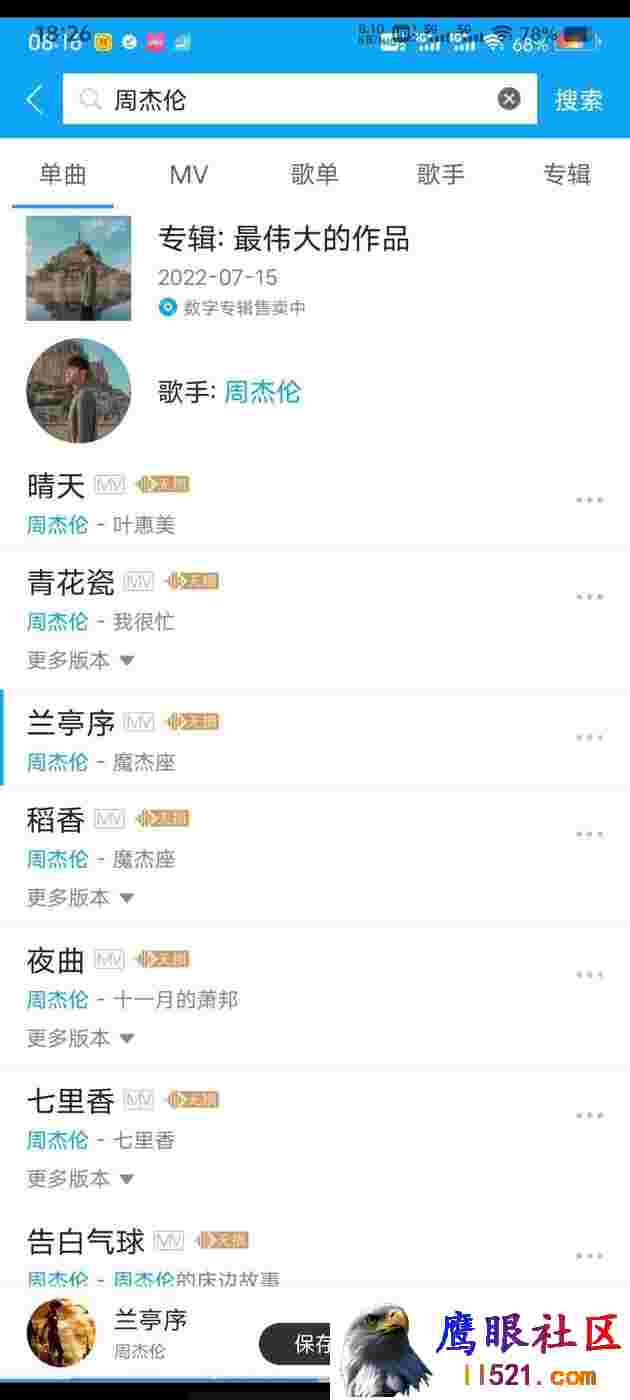Screen dimensions: 630x1400
Task: Expand 更多版本 under 青花瓷
Action: point(81,660)
